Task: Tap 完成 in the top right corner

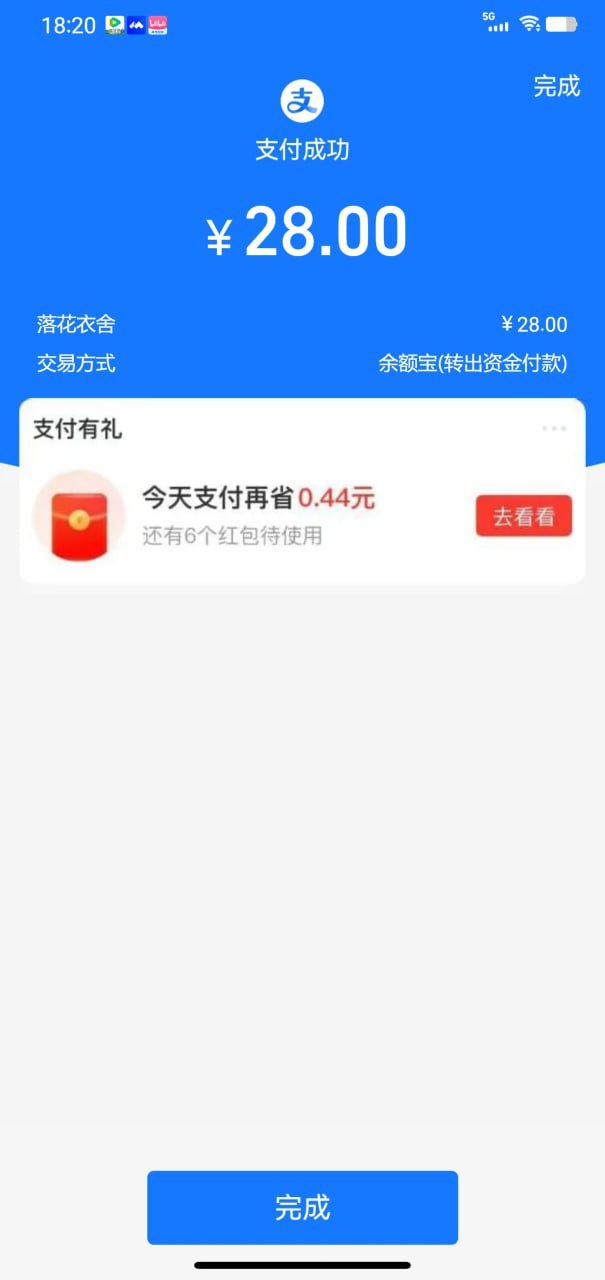Action: (556, 86)
